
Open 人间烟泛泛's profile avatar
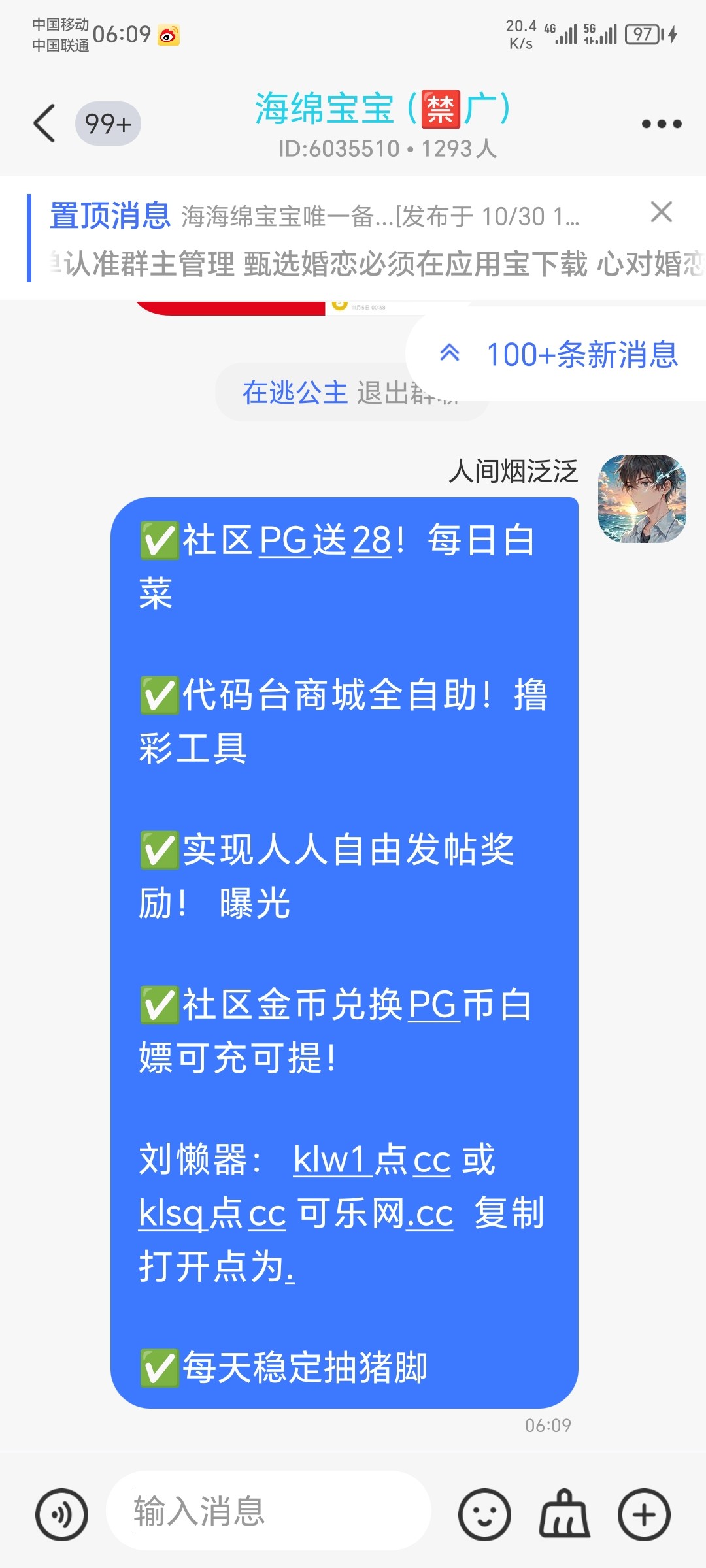pos(642,498)
